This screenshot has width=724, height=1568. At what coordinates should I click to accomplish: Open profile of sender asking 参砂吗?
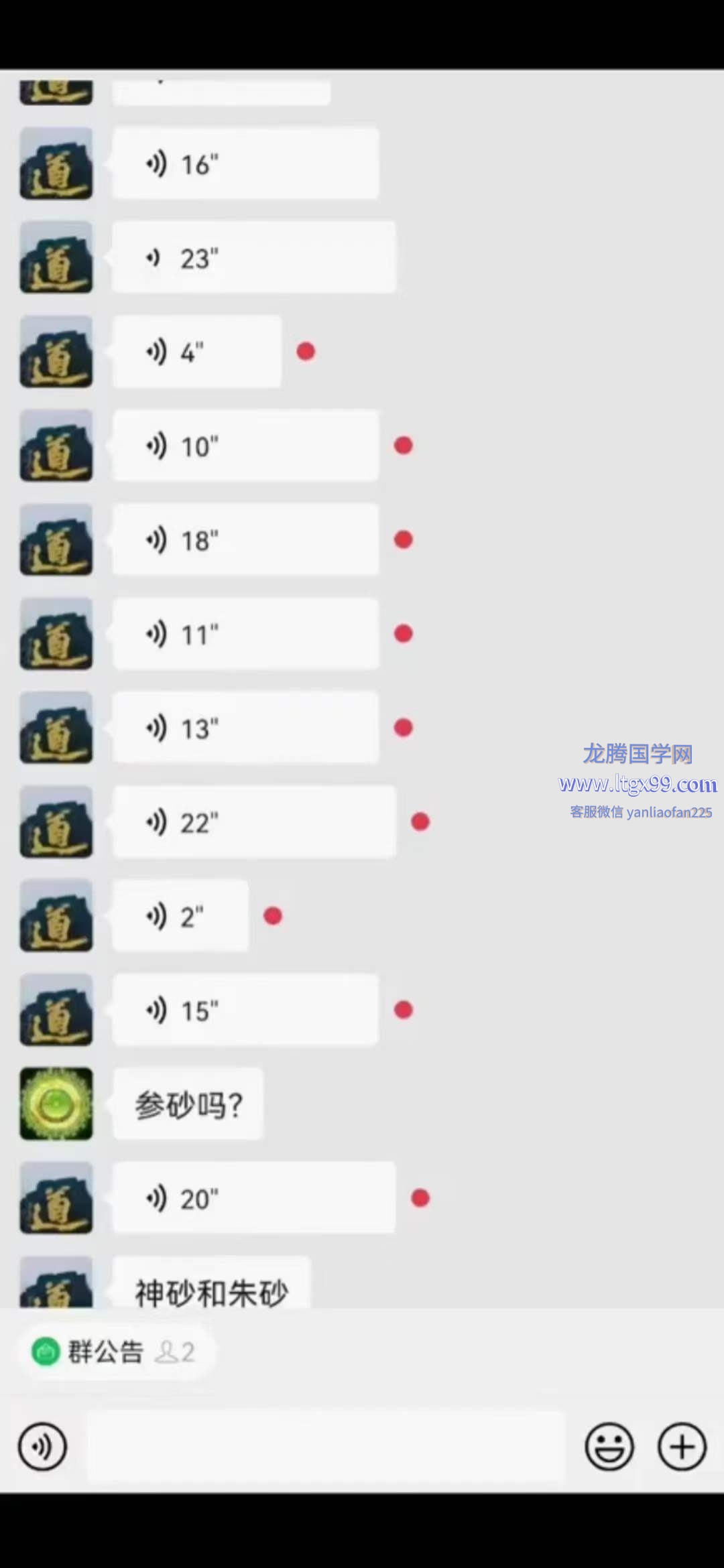click(x=56, y=1104)
